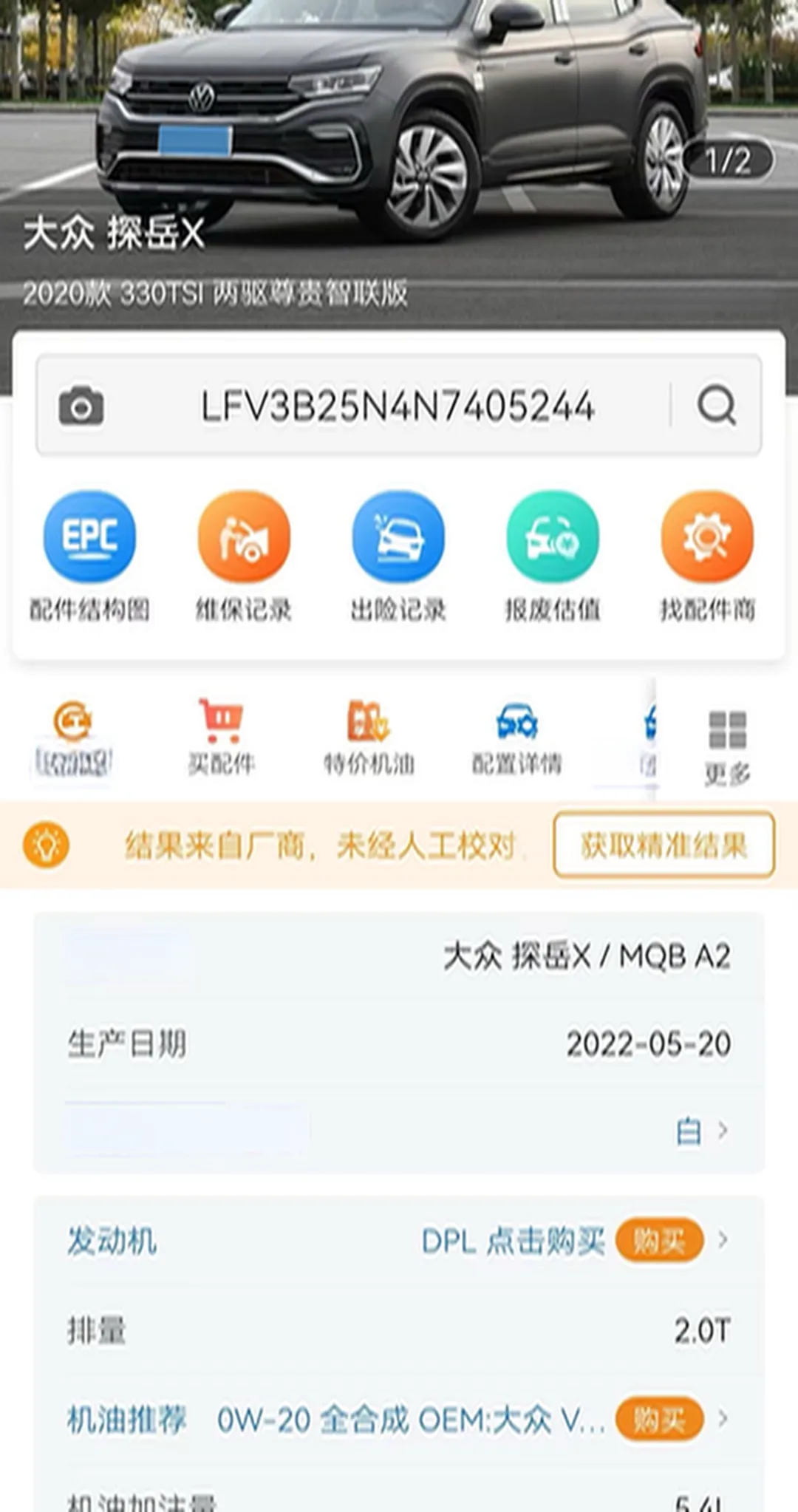This screenshot has height=1512, width=798.
Task: Tap the camera icon to scan a VIN
Action: [x=81, y=405]
